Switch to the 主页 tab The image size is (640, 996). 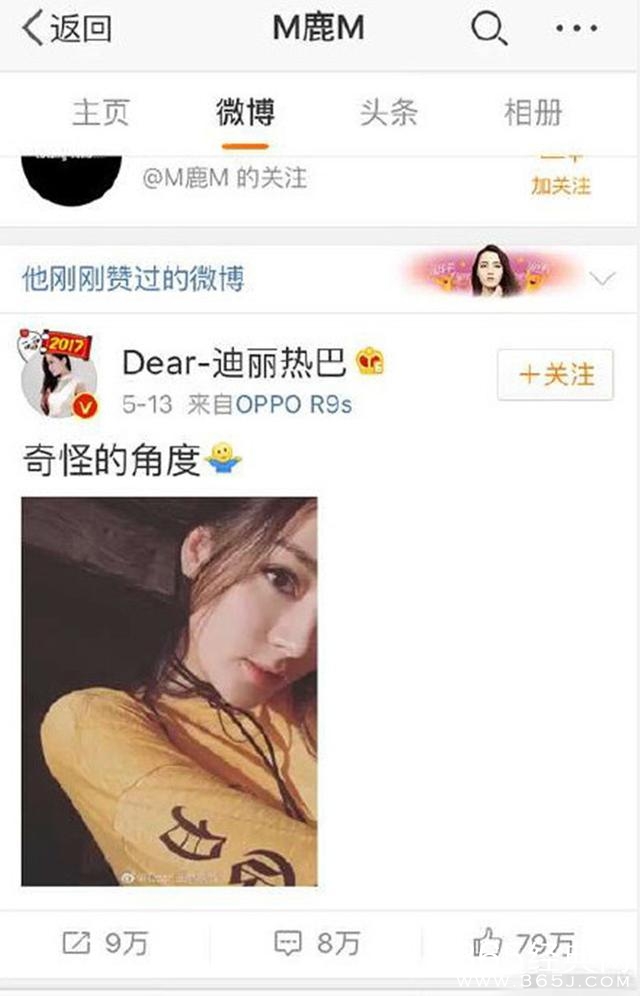point(101,112)
